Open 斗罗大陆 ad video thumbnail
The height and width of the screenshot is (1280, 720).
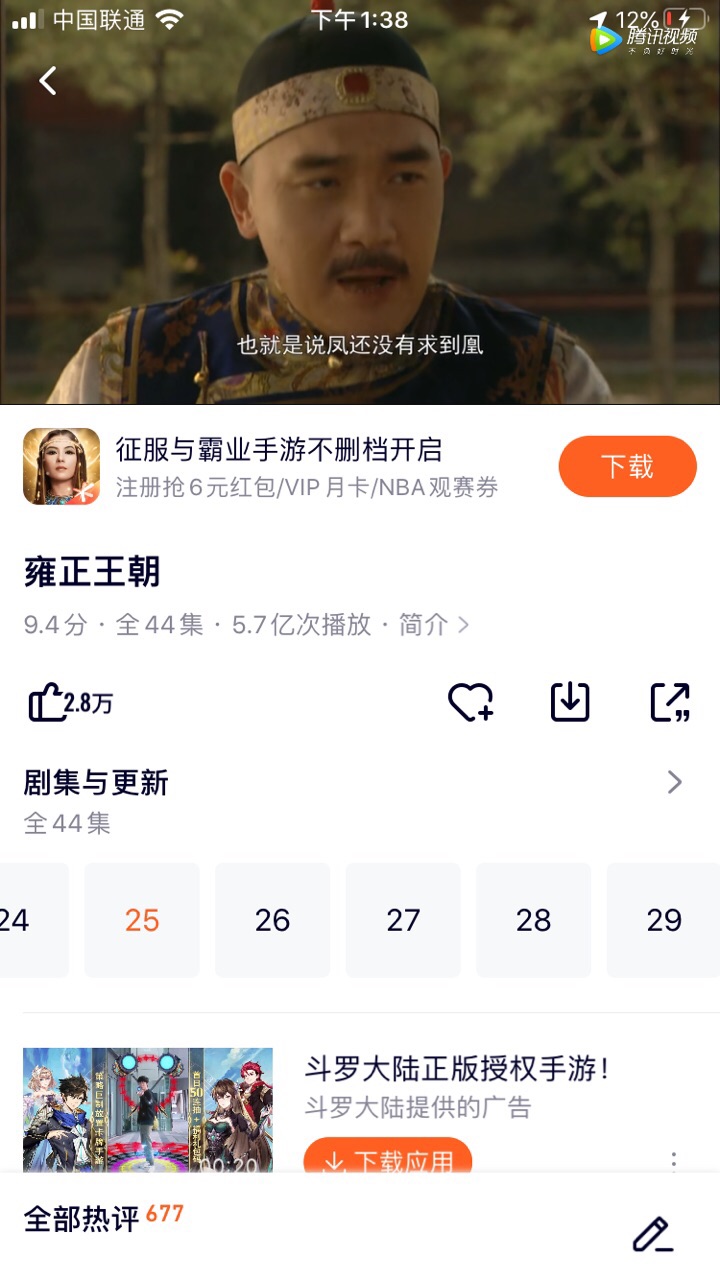(147, 1110)
